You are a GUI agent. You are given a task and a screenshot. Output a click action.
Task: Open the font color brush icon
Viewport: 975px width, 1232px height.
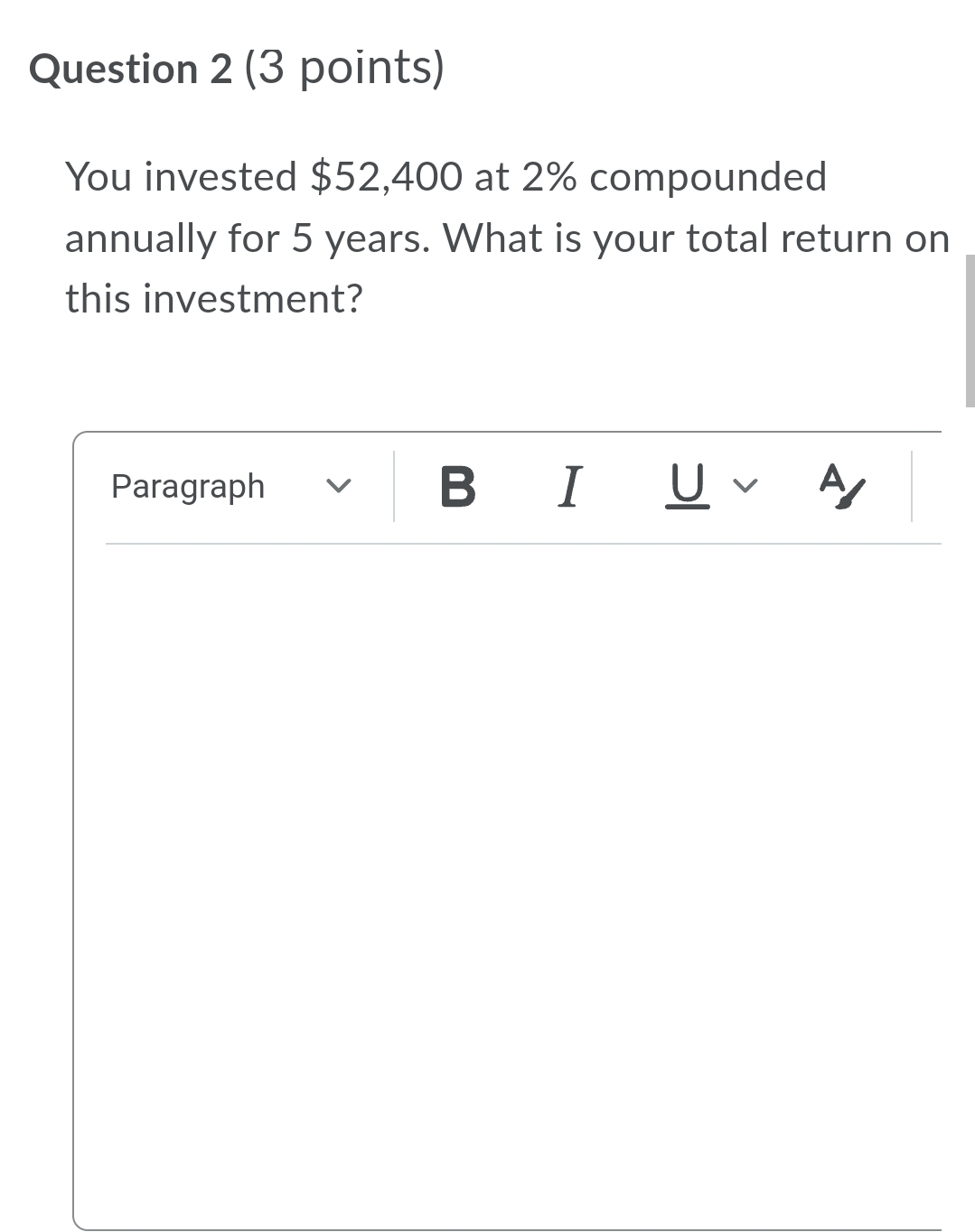(839, 487)
